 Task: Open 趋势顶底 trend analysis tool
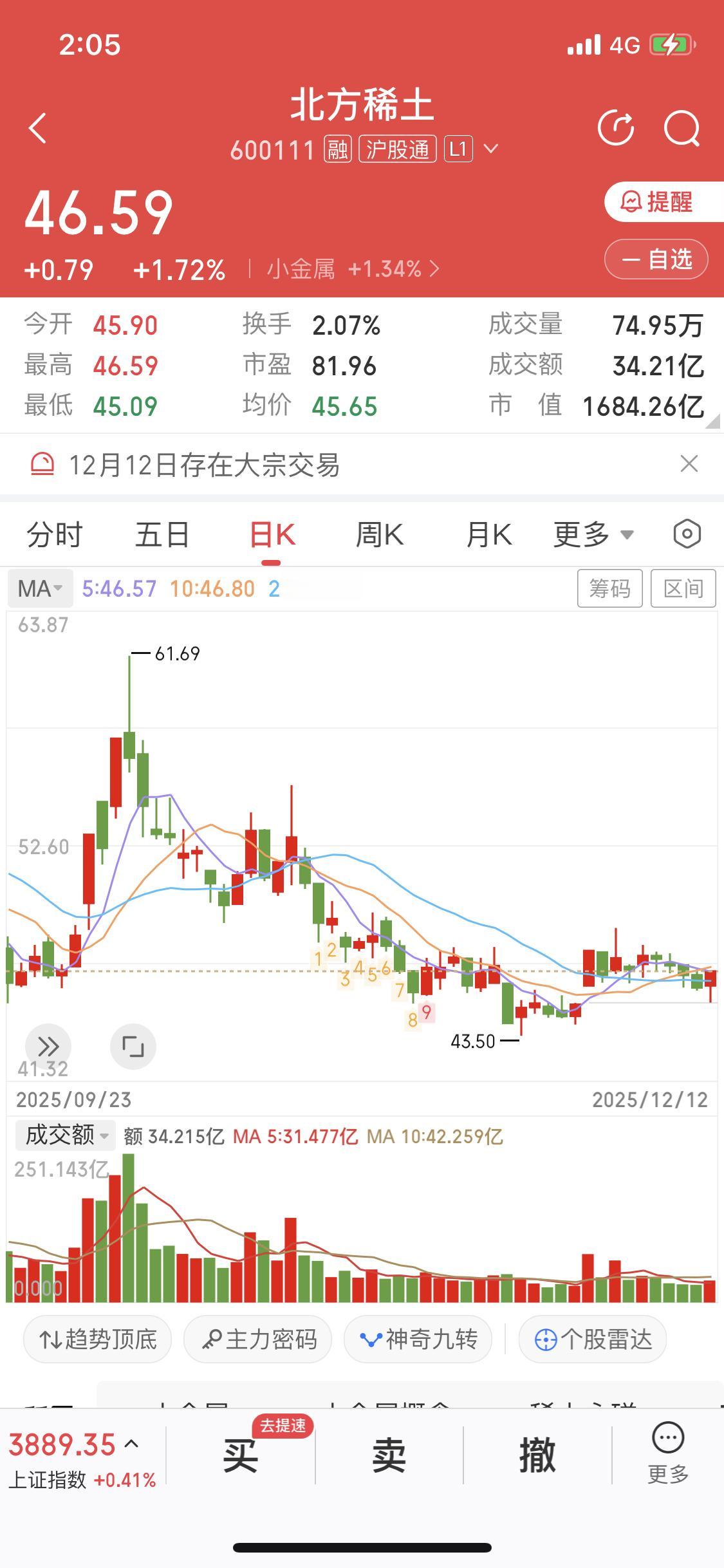click(97, 1339)
